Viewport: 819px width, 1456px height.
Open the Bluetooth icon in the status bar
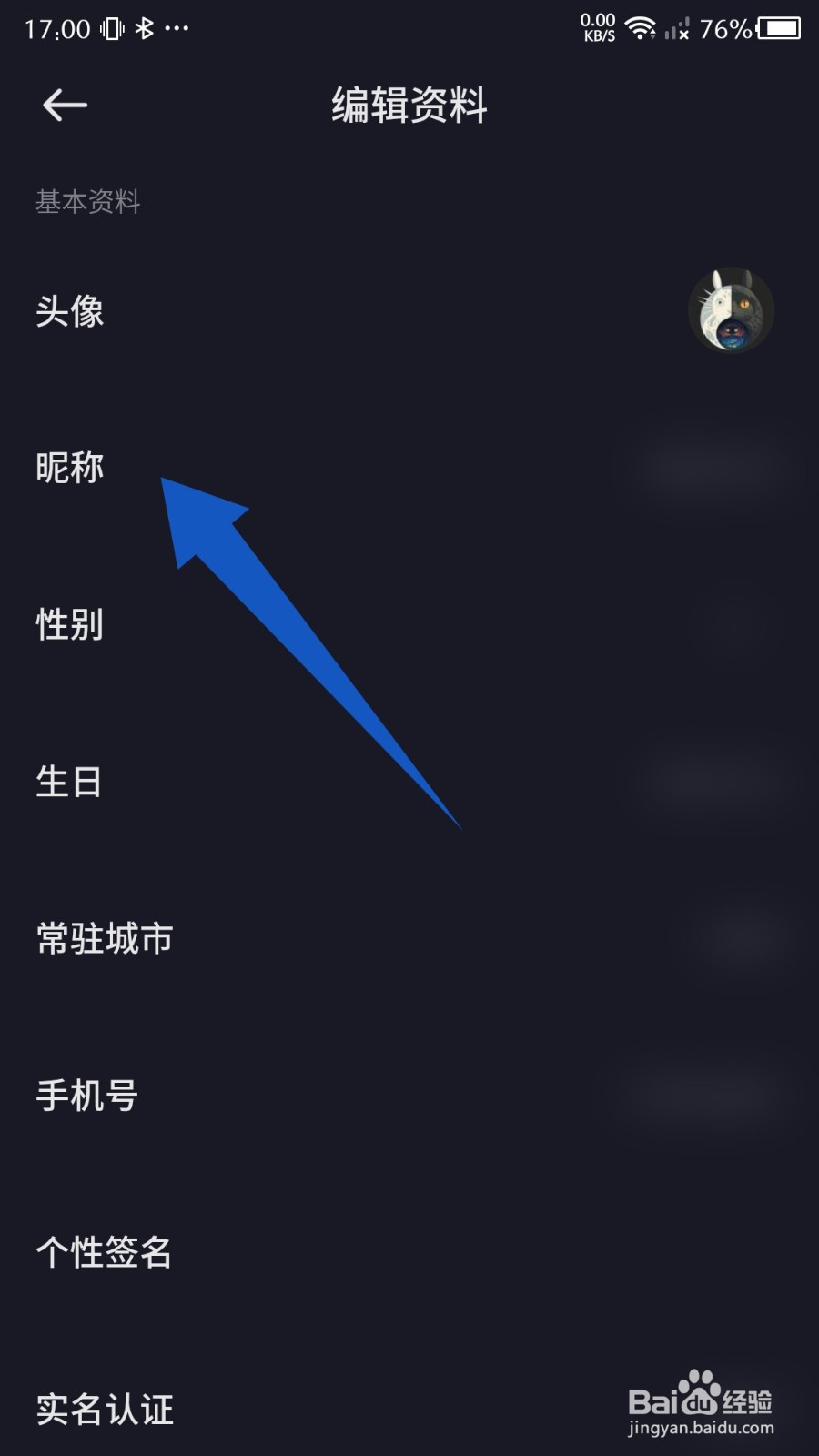point(144,27)
